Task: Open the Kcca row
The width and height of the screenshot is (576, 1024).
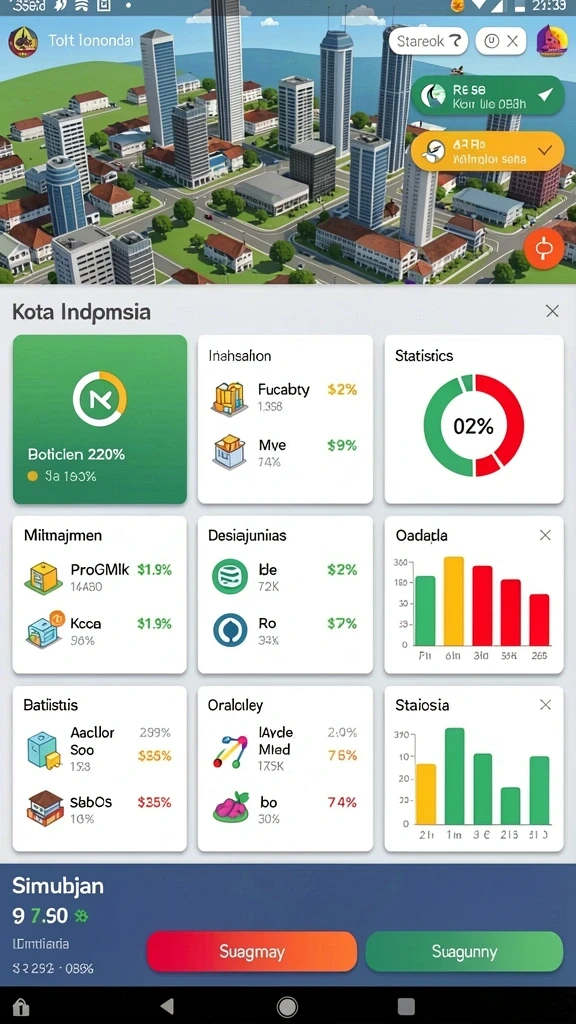Action: (99, 631)
